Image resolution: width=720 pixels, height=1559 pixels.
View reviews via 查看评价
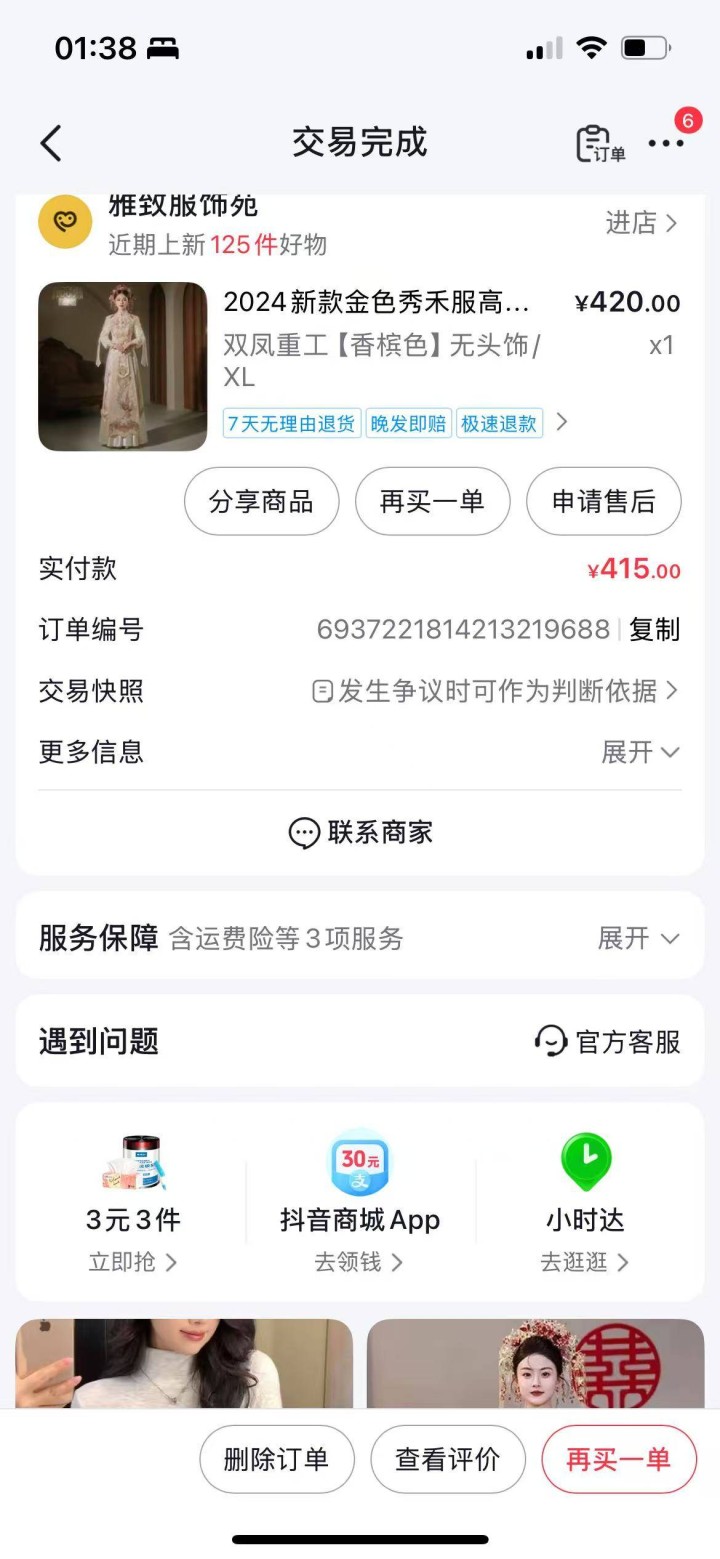pos(447,1459)
